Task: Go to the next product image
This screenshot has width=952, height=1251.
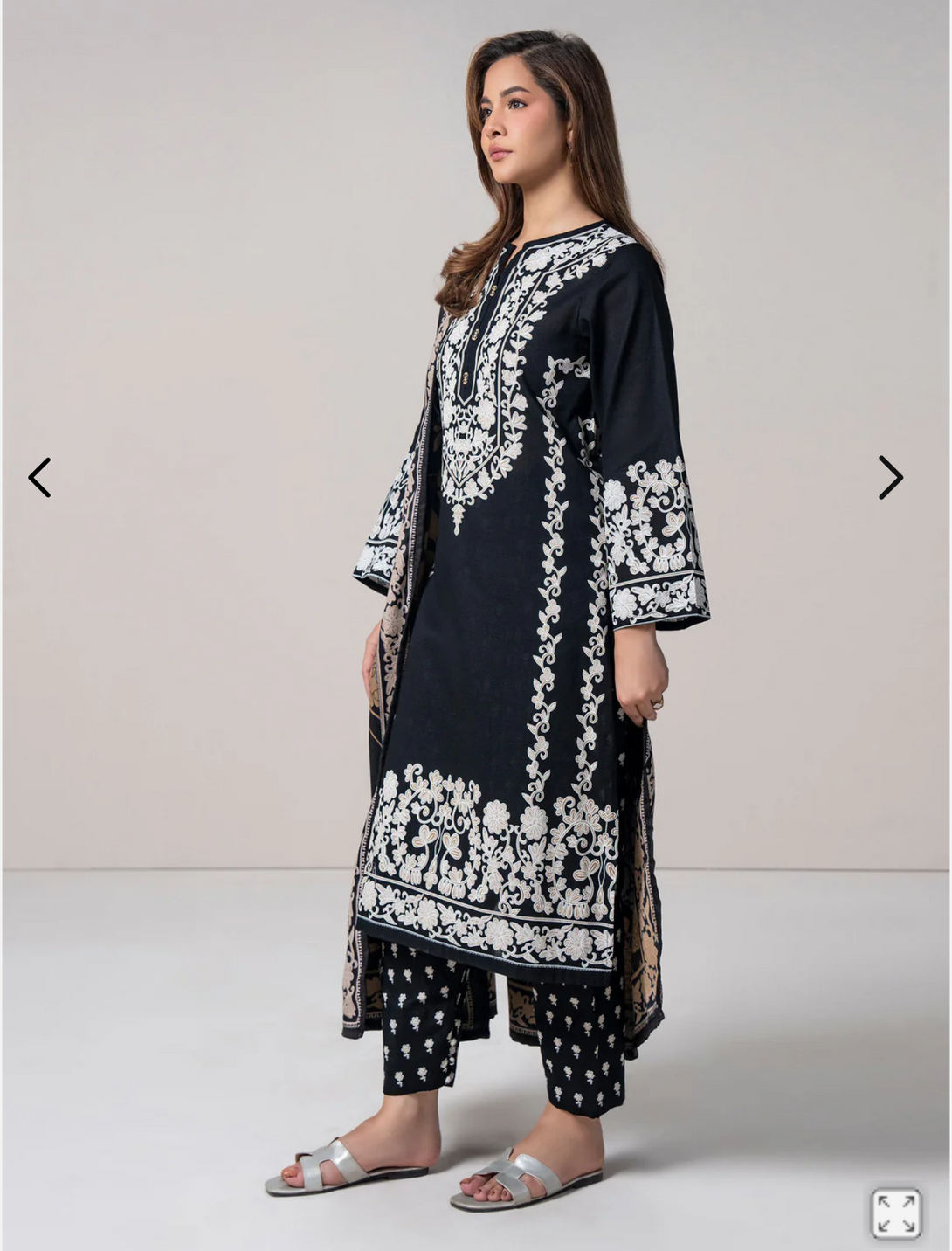Action: coord(890,477)
